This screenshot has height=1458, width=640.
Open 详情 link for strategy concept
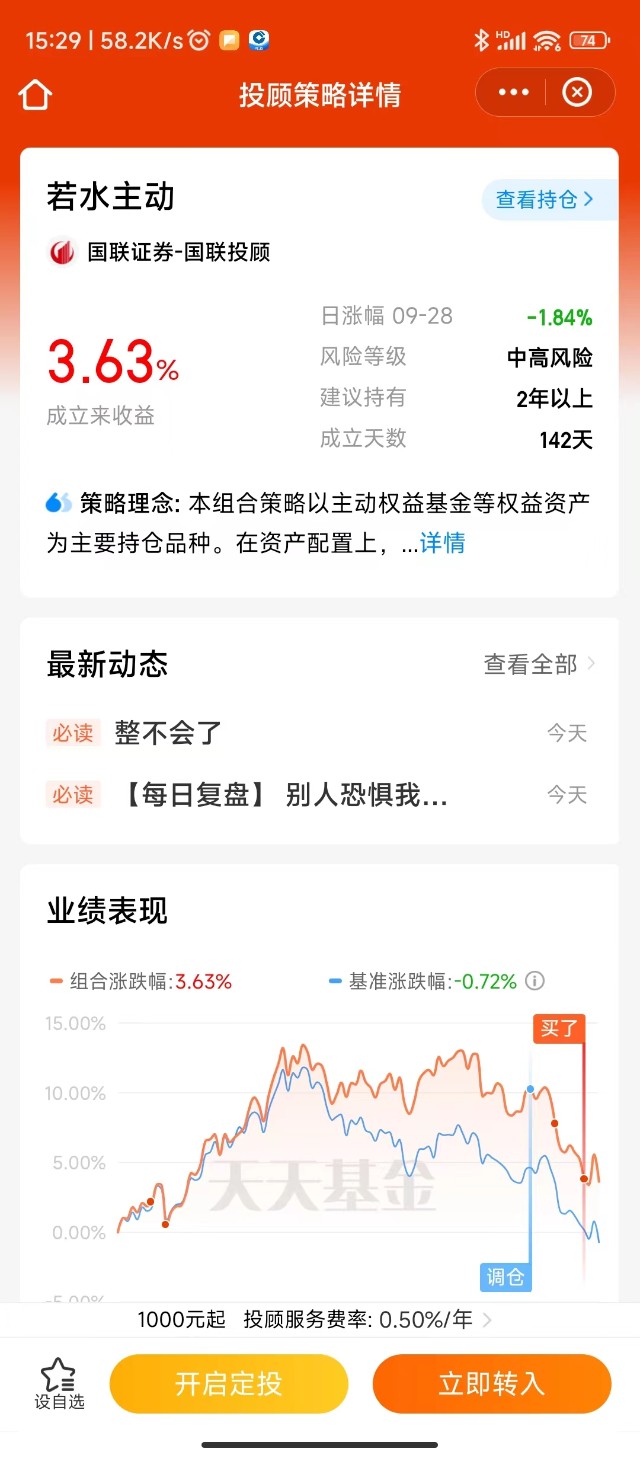(442, 543)
